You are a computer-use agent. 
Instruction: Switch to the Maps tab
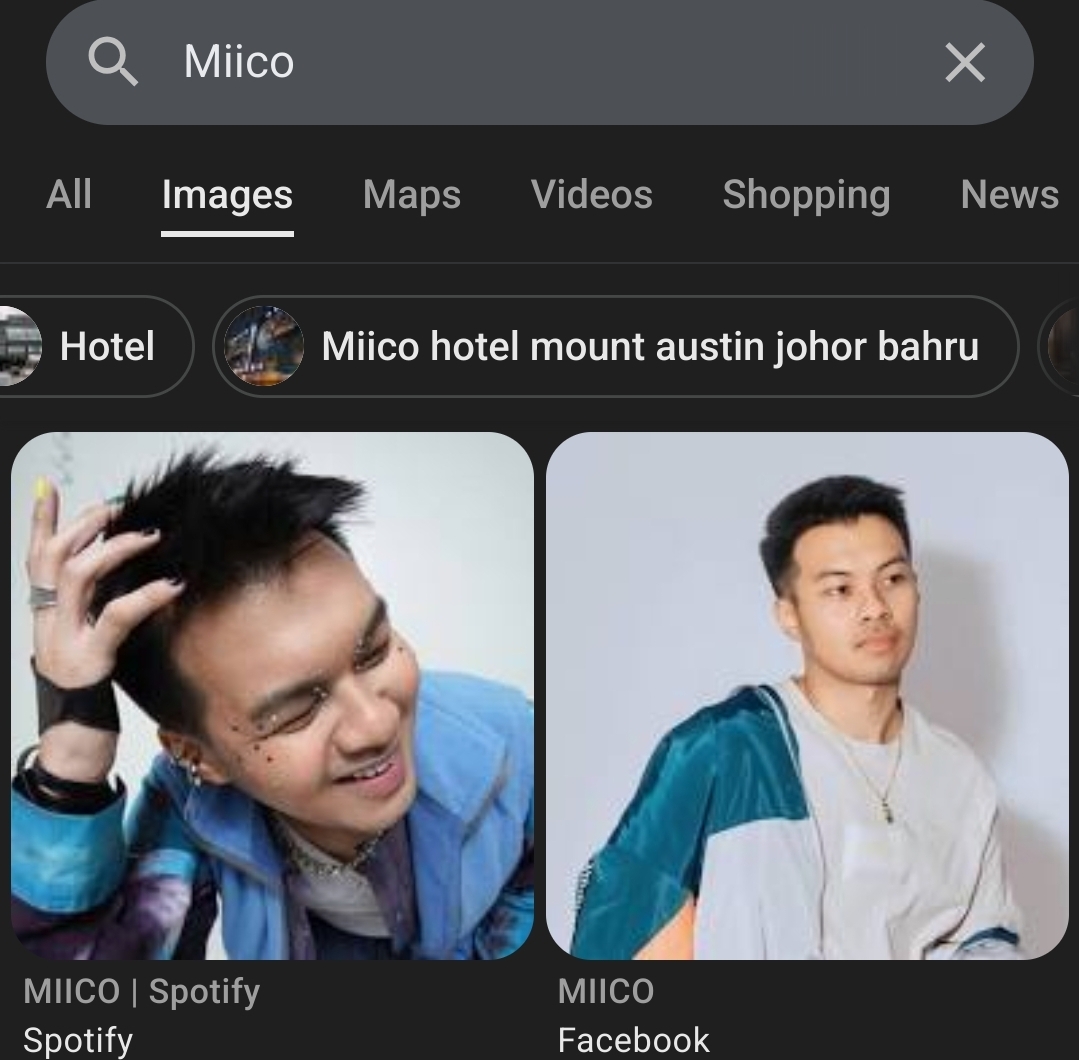[412, 194]
